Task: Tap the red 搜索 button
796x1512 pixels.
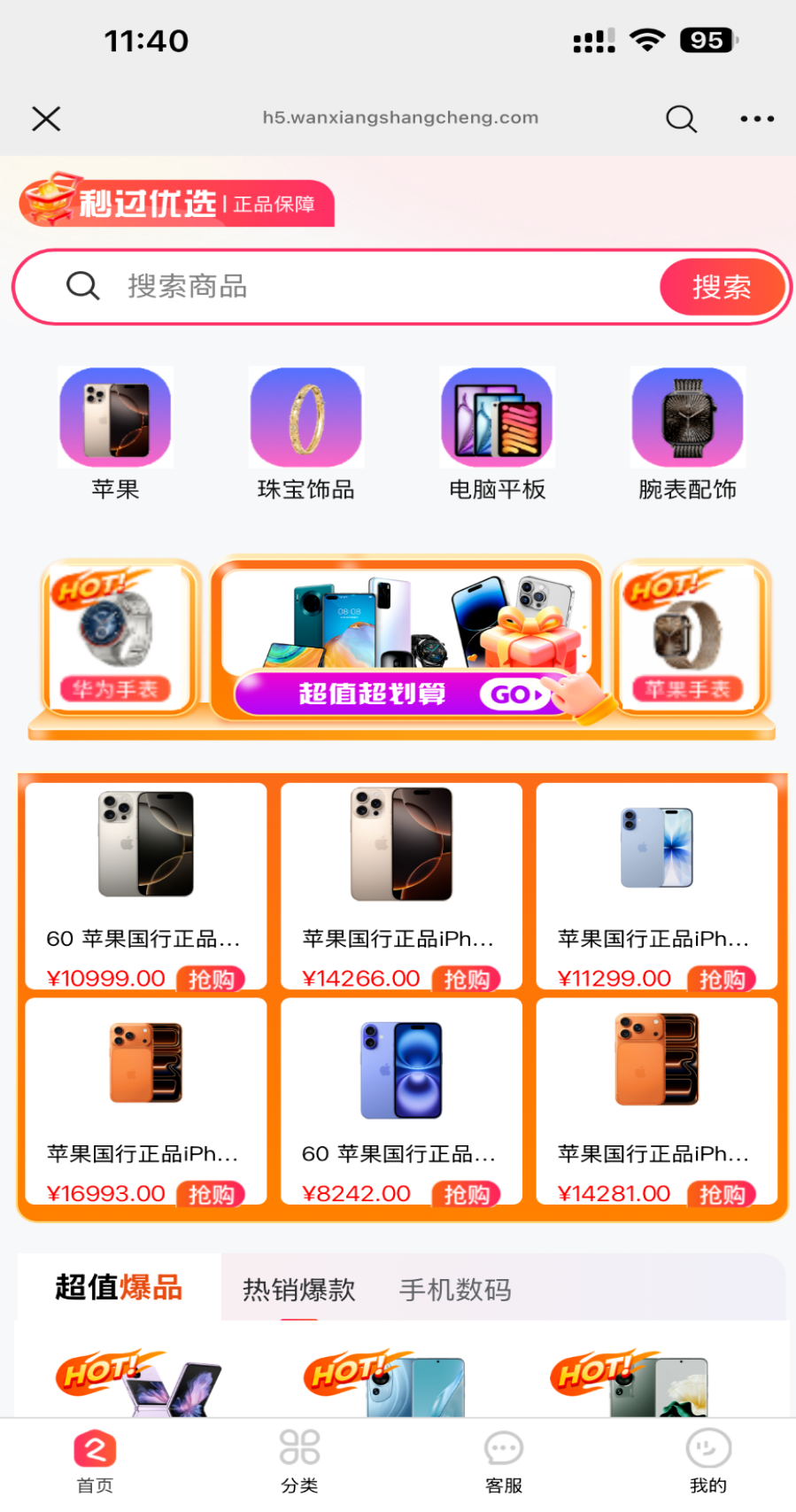Action: click(722, 286)
